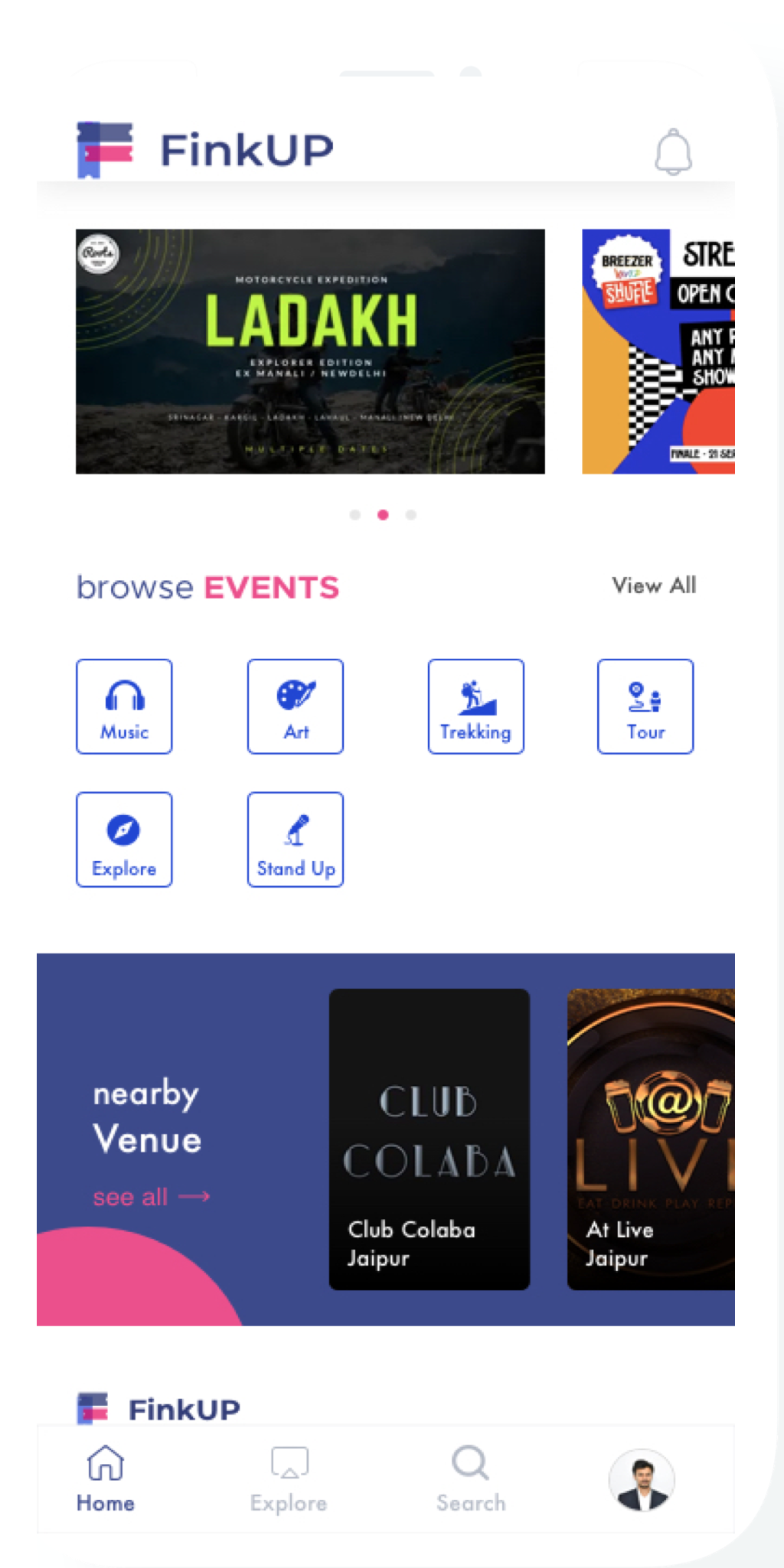Open the profile picture tab
Viewport: 784px width, 1568px height.
tap(642, 1480)
